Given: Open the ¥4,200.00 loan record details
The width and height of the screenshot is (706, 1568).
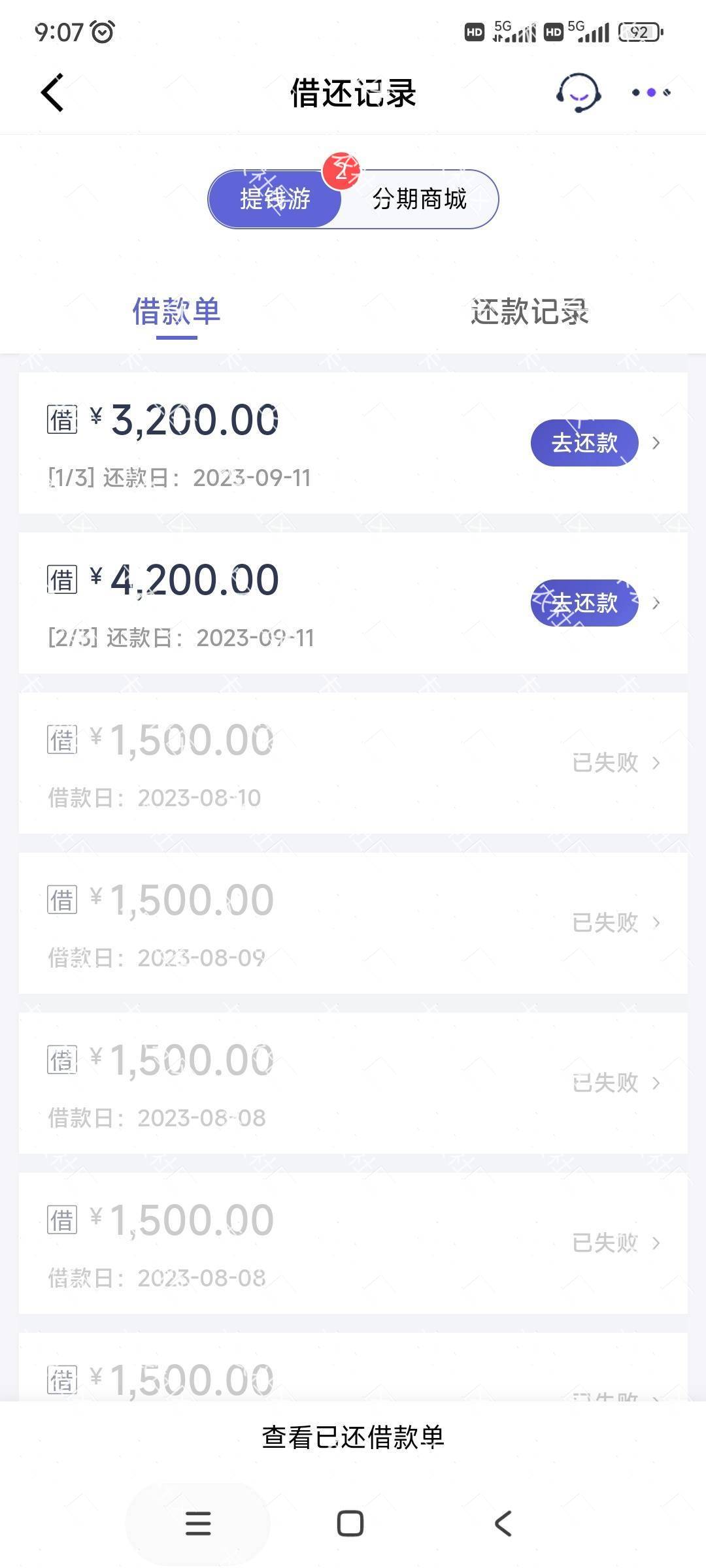Looking at the screenshot, I should 353,603.
